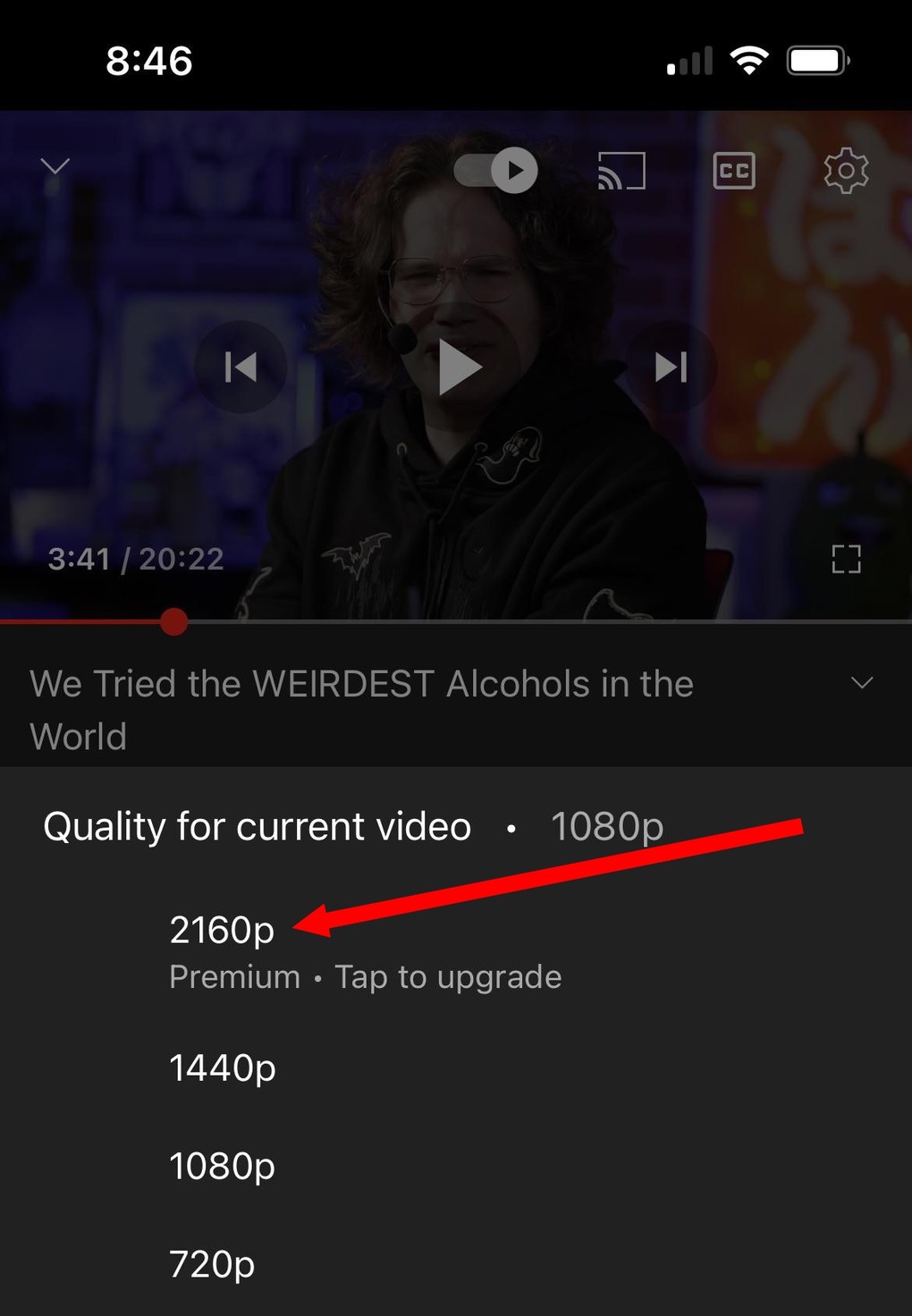Choose 1440p video quality
The image size is (912, 1316).
click(223, 1068)
